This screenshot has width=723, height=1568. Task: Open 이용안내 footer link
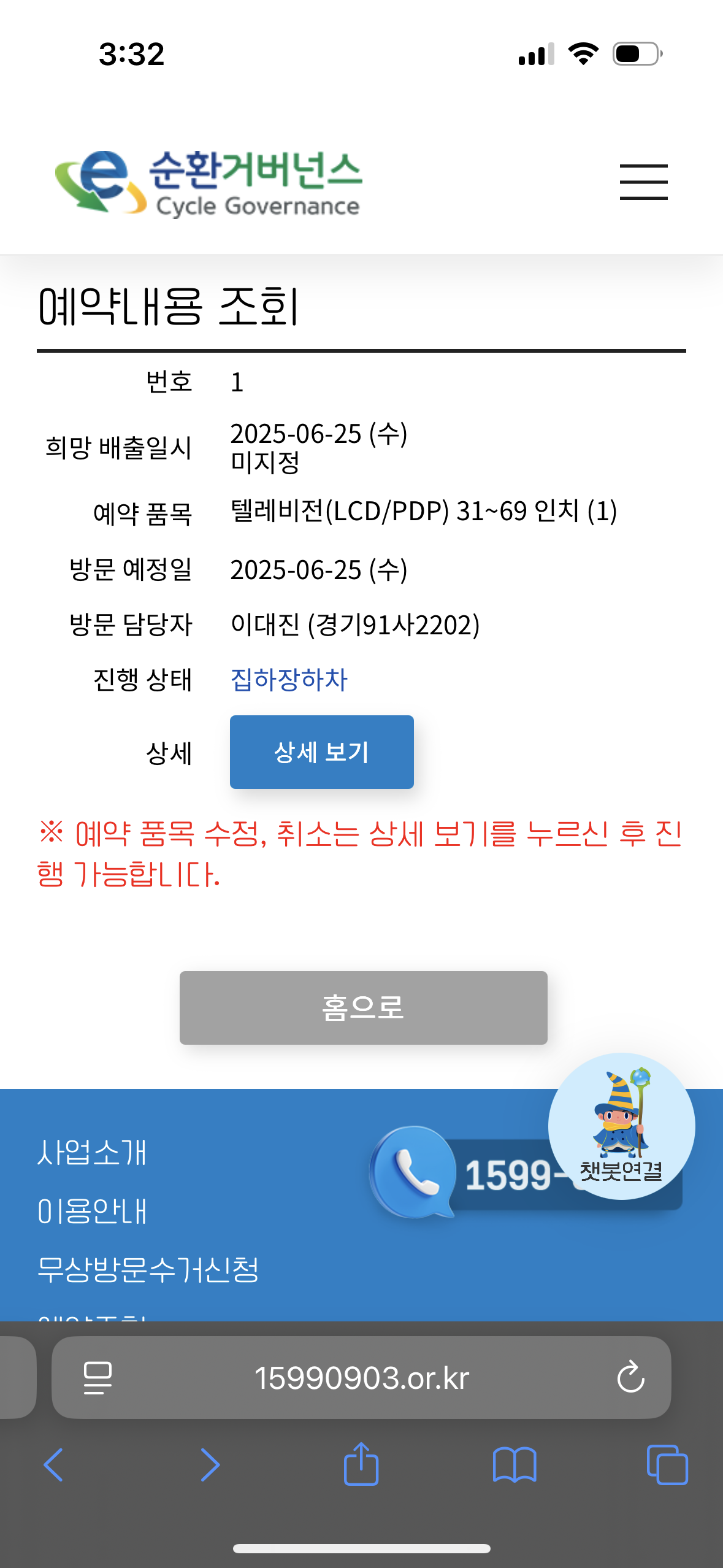click(x=92, y=1211)
